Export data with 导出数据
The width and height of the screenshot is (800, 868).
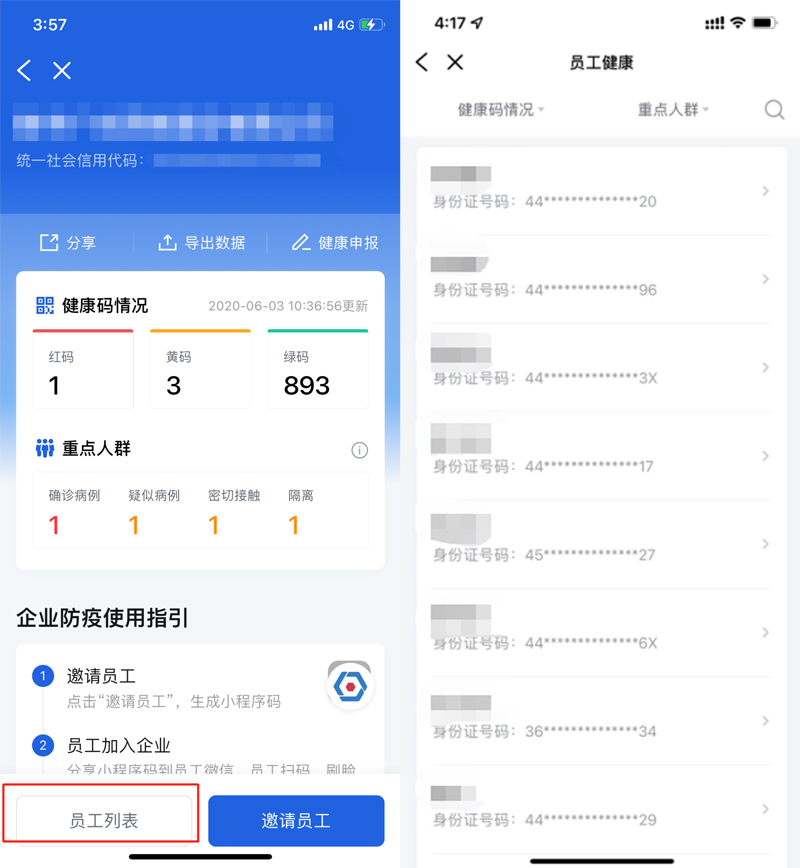tap(201, 243)
